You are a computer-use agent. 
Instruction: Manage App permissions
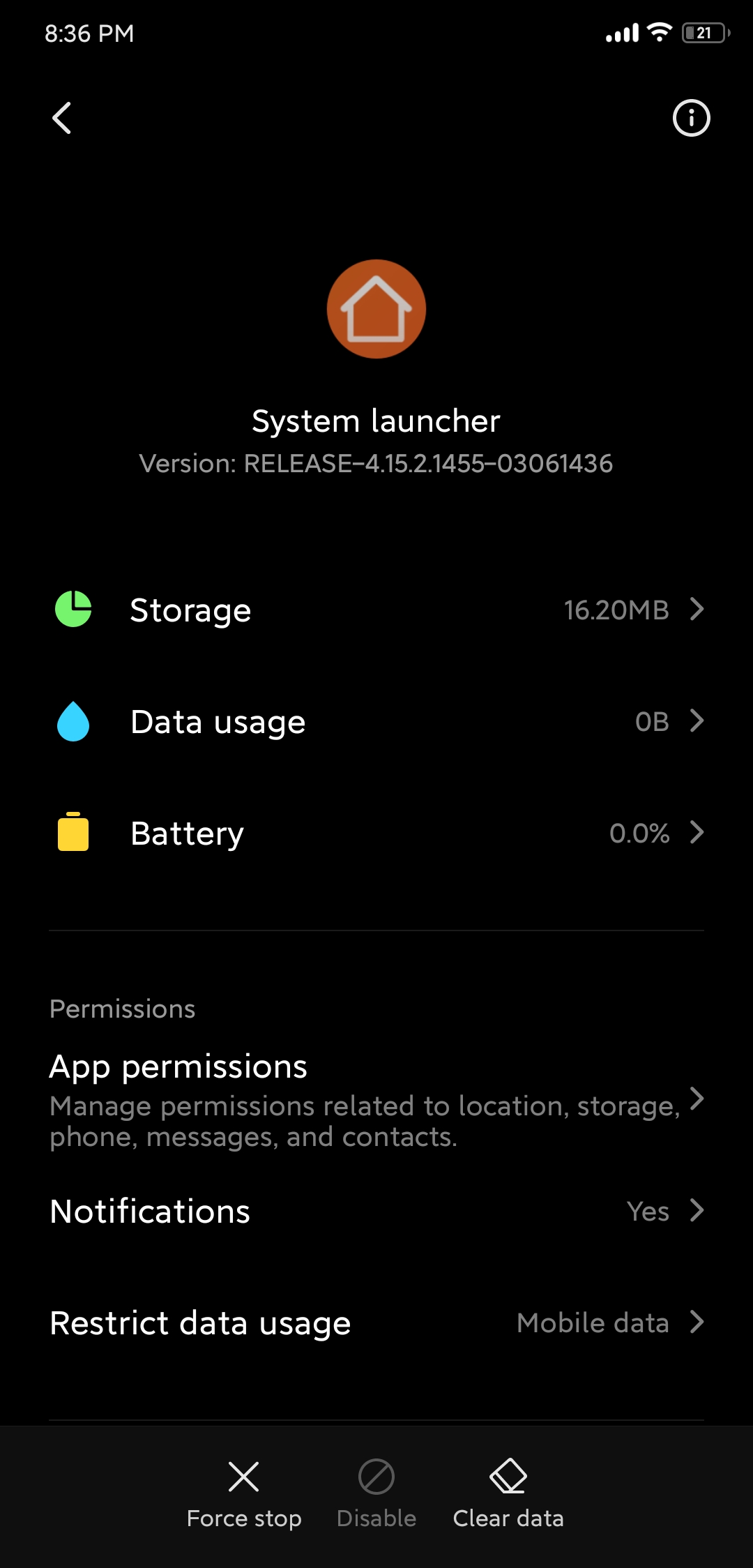[376, 1100]
